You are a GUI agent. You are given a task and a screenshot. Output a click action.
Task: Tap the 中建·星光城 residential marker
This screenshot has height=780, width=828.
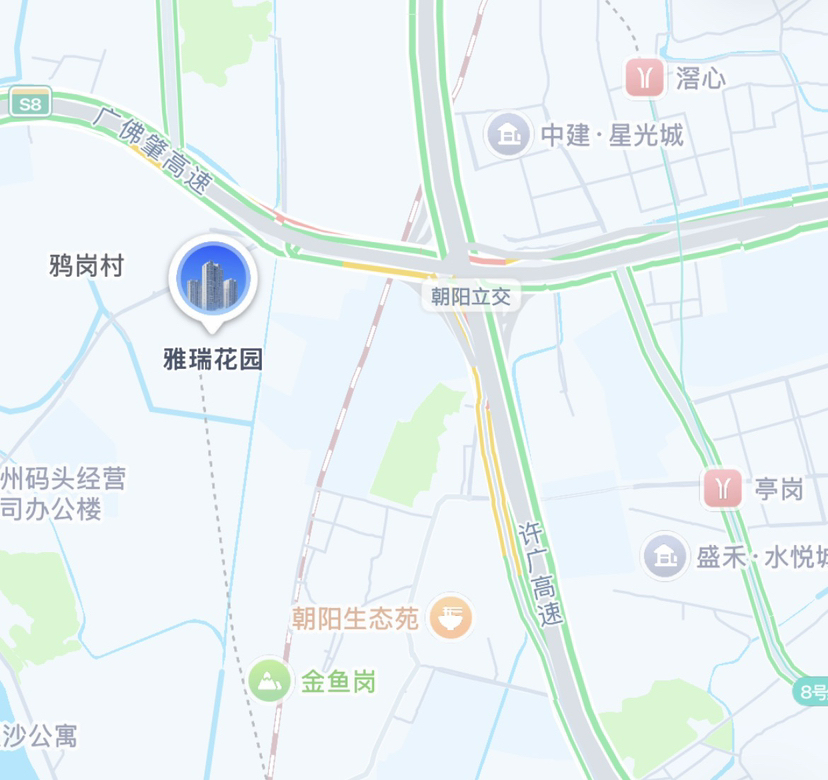(x=508, y=135)
